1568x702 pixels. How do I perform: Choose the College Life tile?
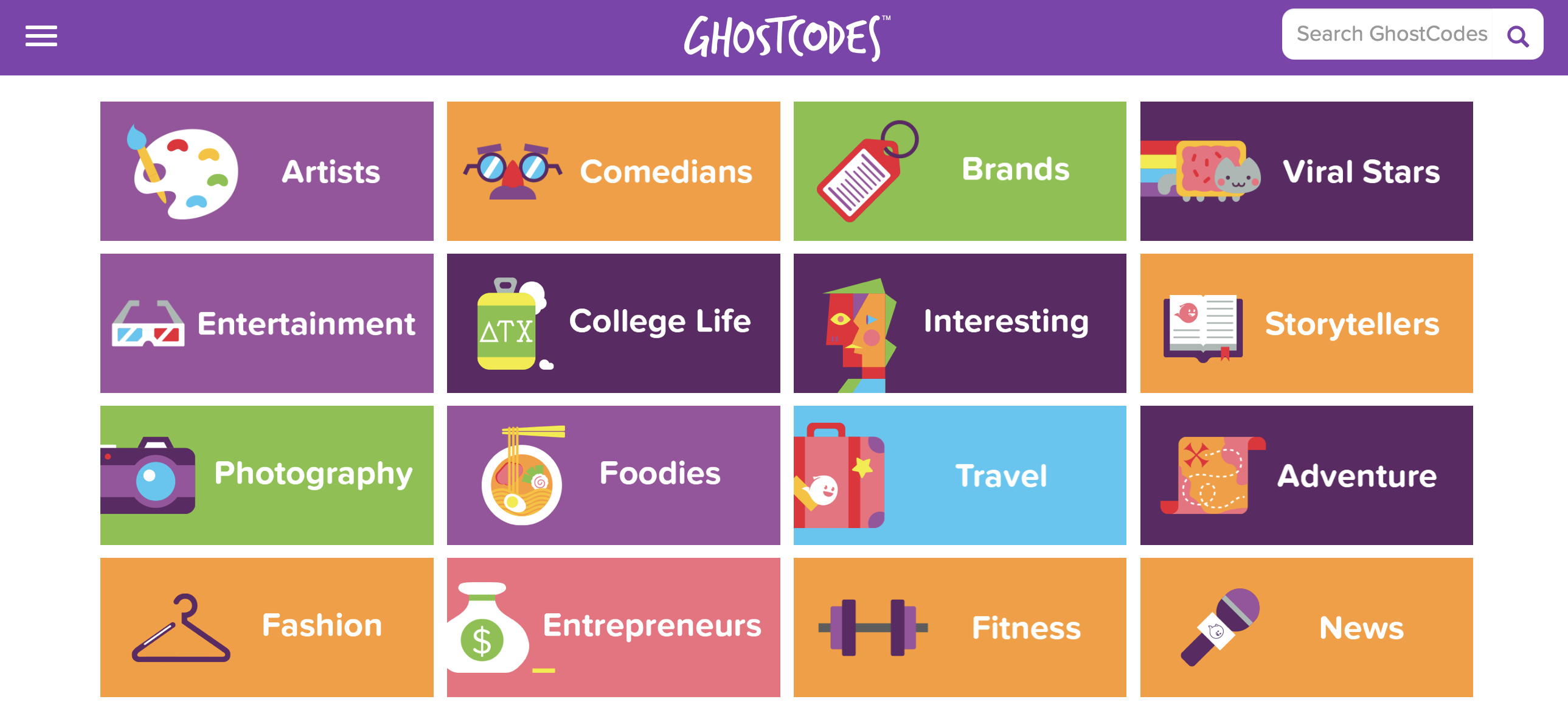(613, 323)
